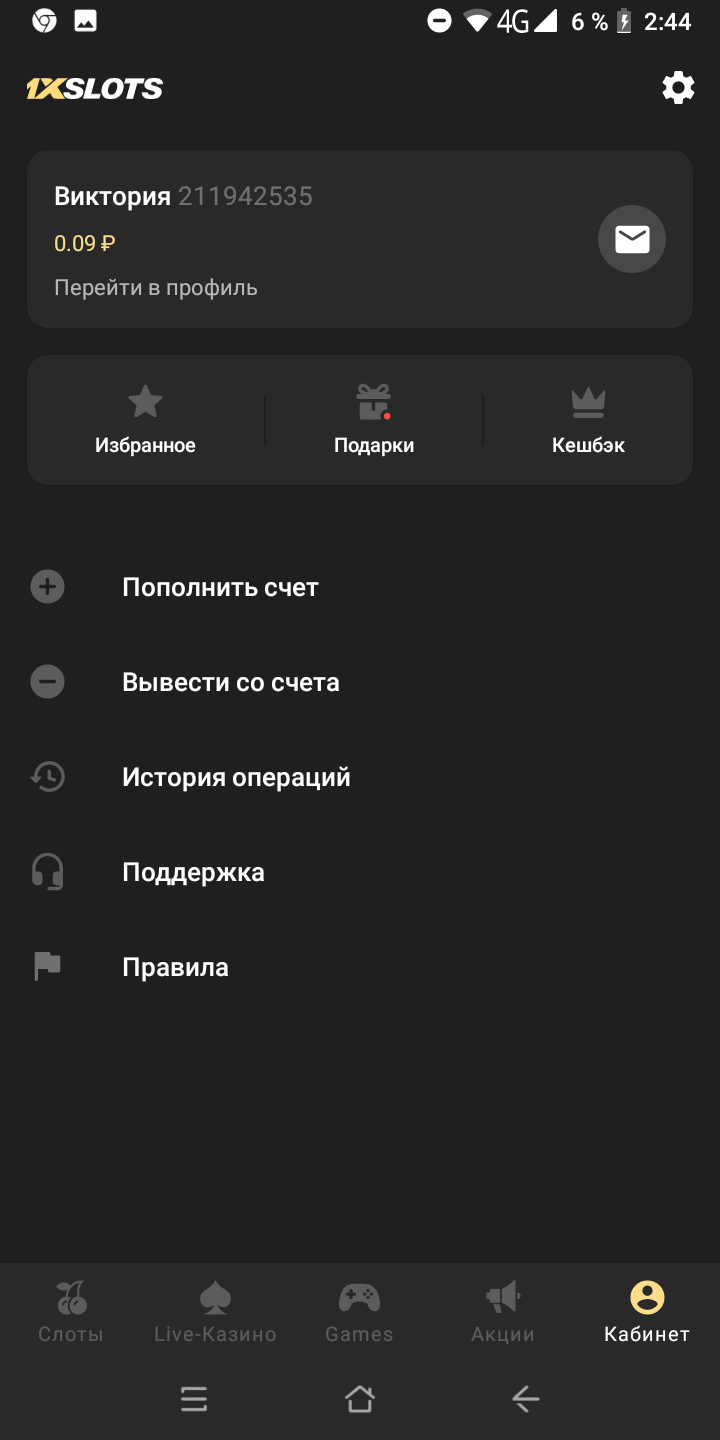Screen dimensions: 720x1440
Task: Switch to the Games tab
Action: coord(359,1312)
